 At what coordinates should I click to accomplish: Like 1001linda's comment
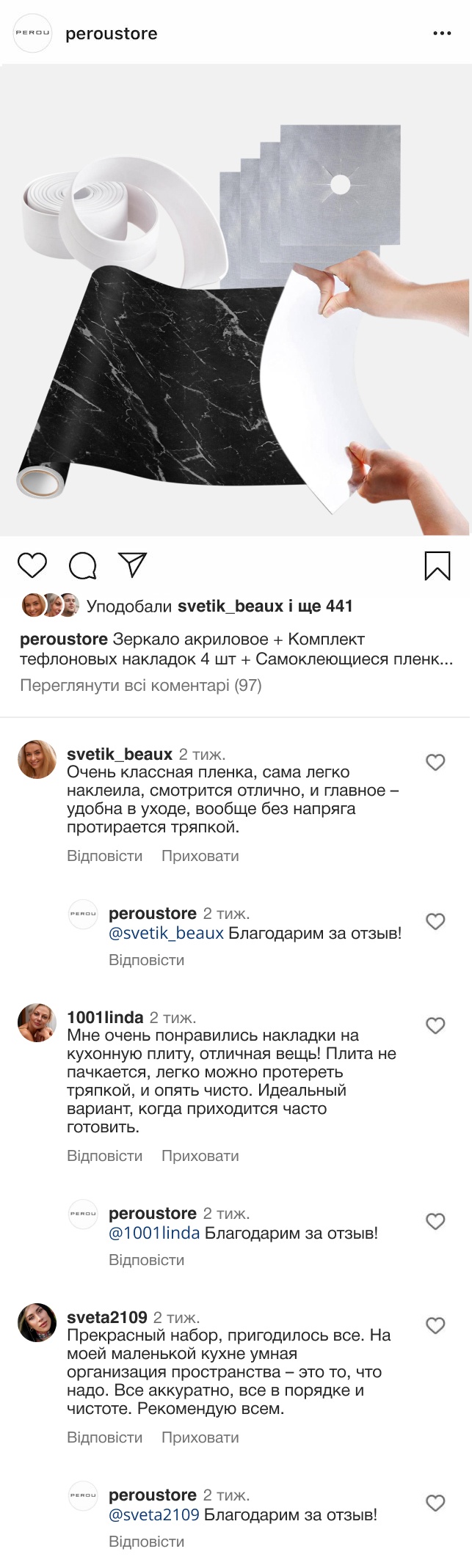tap(435, 1025)
